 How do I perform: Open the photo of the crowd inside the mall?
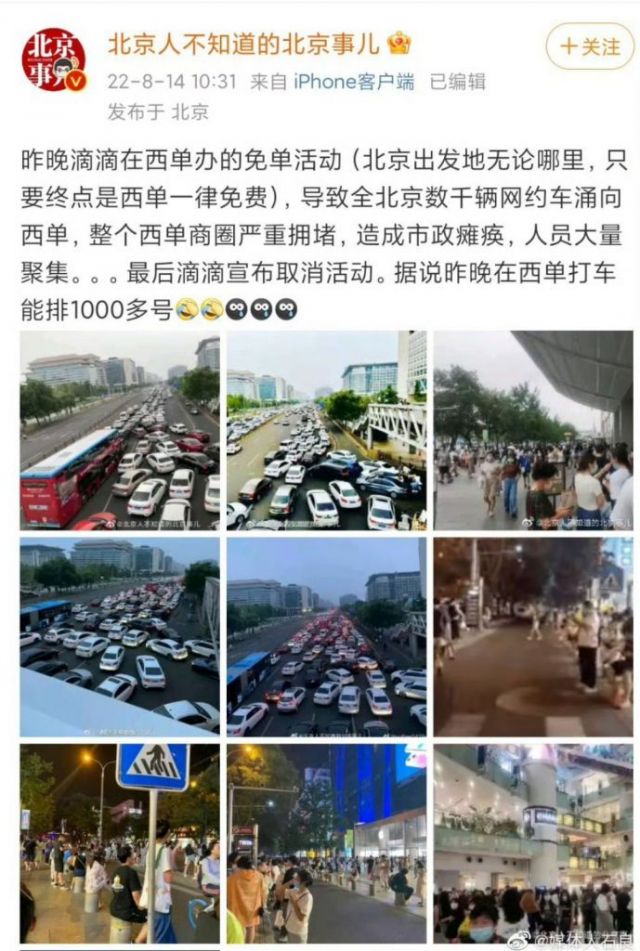533,843
